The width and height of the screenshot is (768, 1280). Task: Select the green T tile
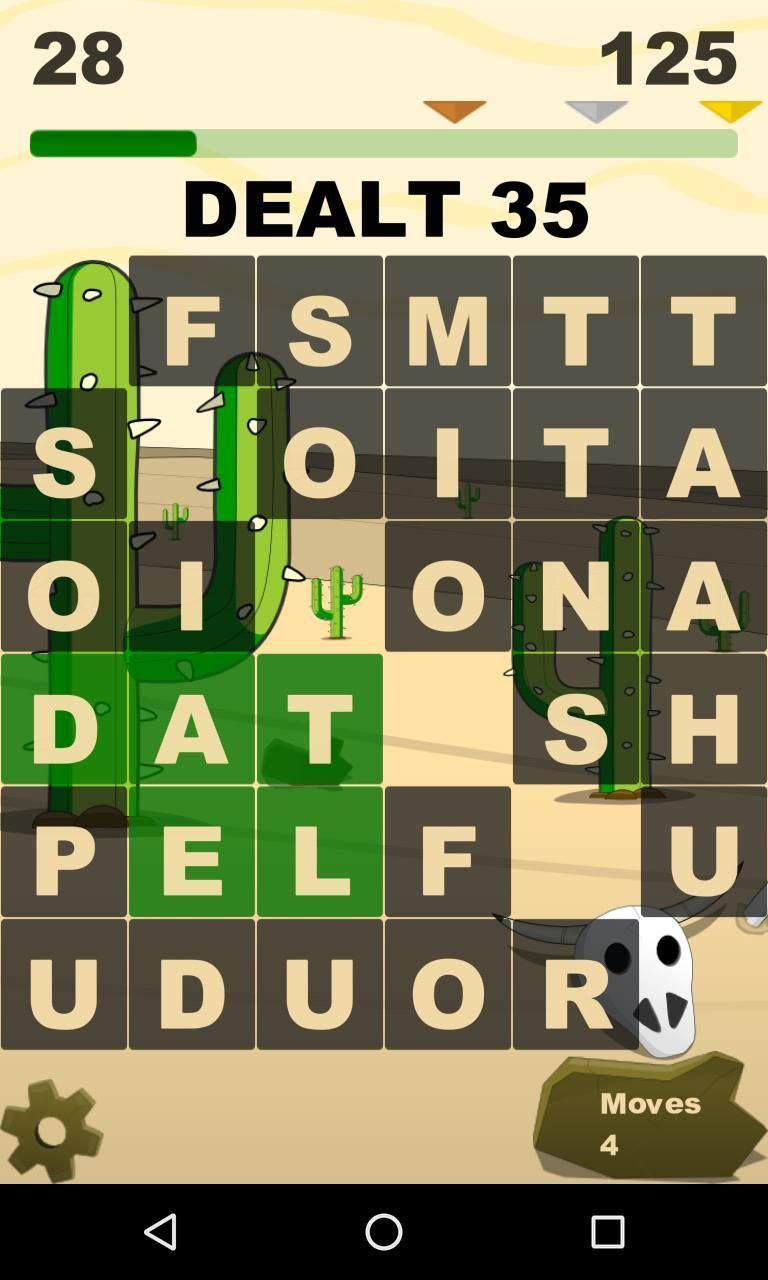pos(320,719)
